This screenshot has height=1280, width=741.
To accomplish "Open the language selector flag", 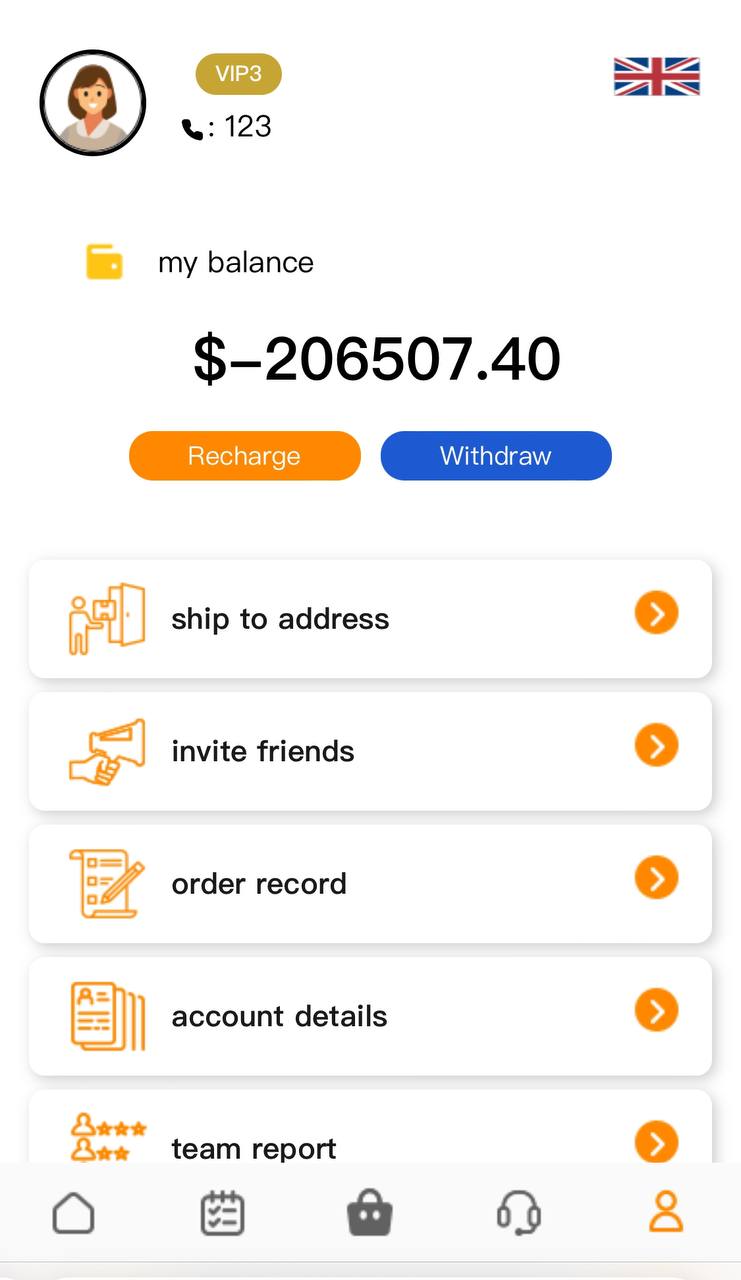I will click(656, 76).
